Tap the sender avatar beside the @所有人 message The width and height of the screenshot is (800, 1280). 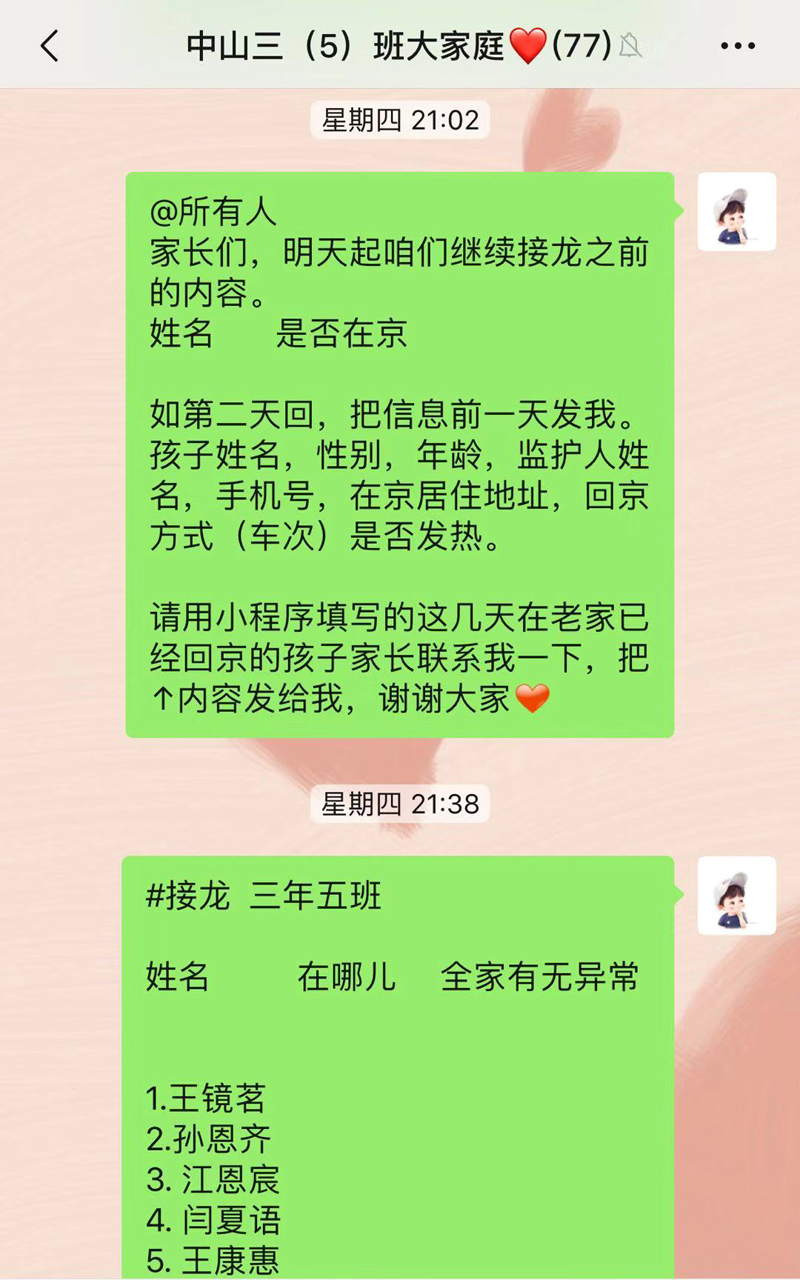(x=737, y=212)
